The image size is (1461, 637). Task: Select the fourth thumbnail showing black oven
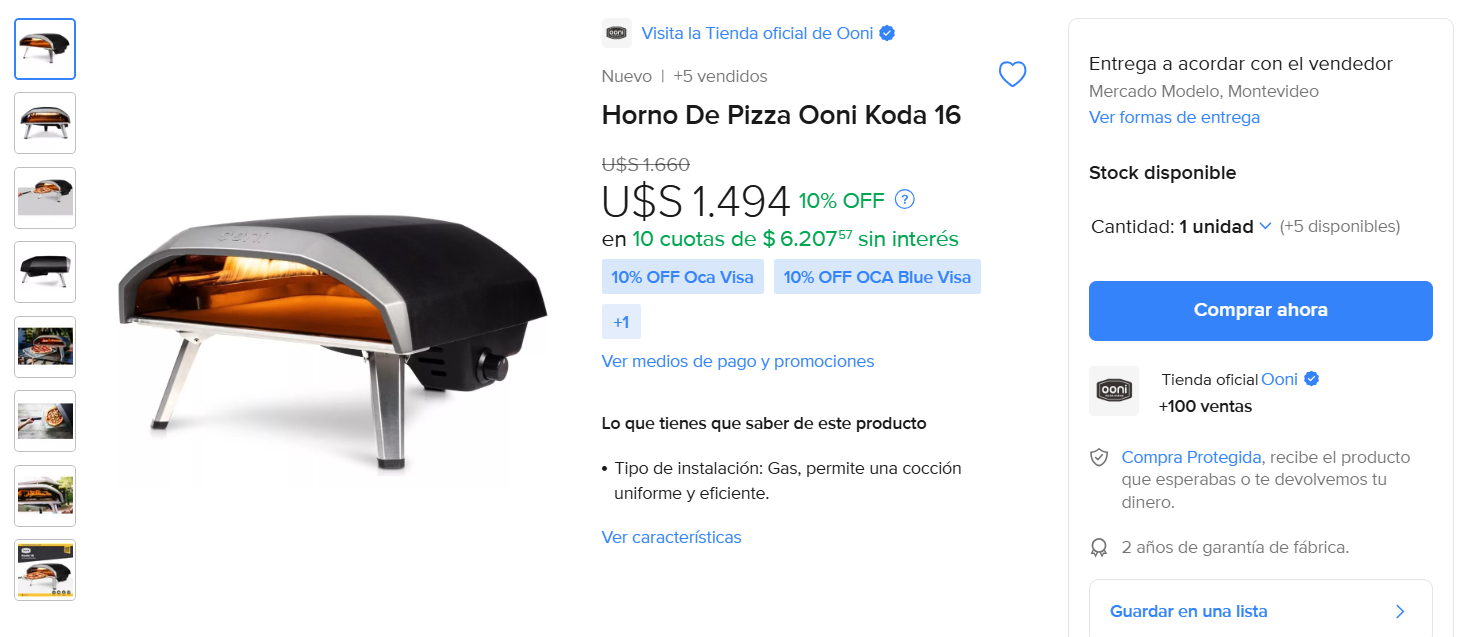(45, 271)
